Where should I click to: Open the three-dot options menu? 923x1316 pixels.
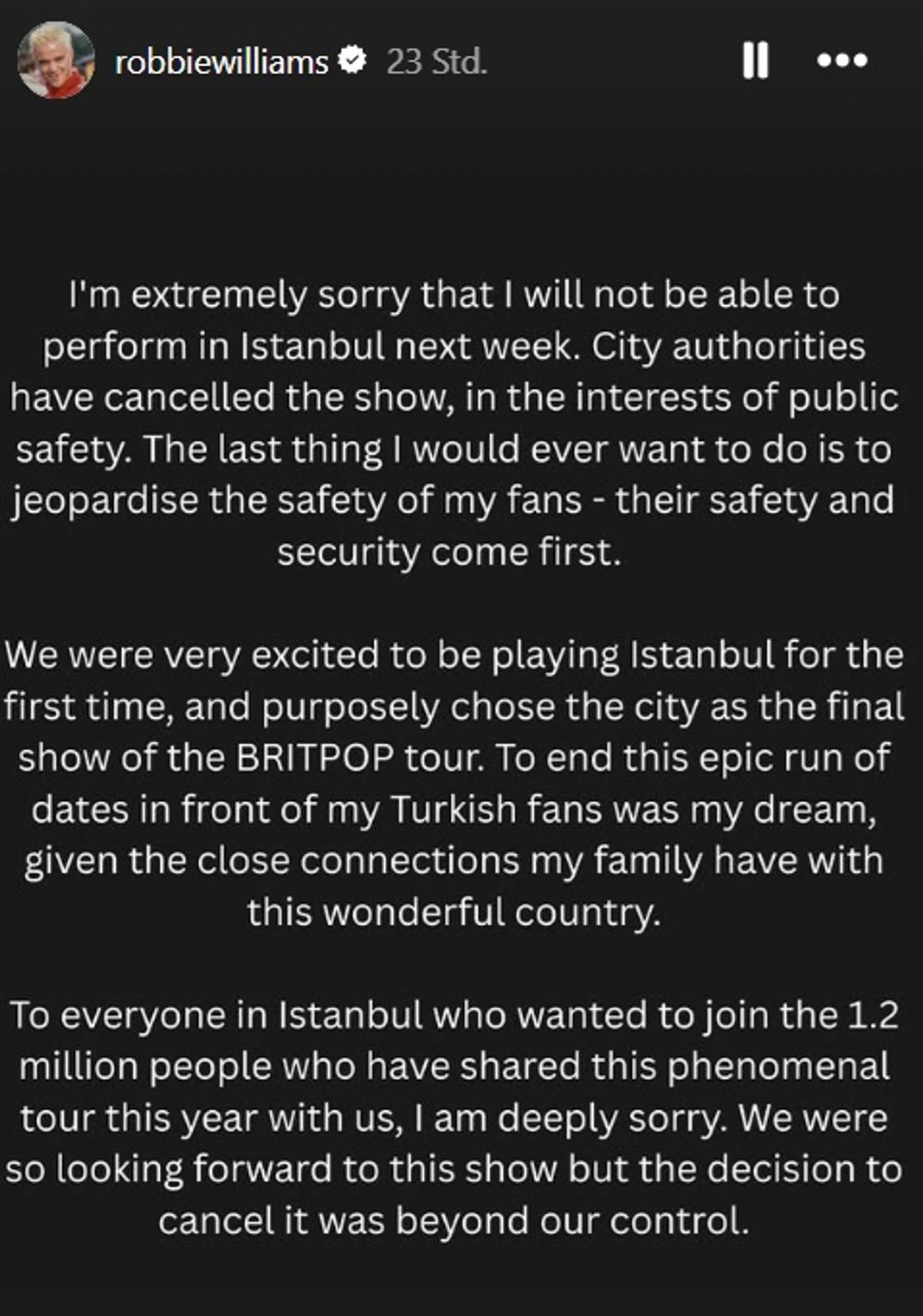(842, 60)
